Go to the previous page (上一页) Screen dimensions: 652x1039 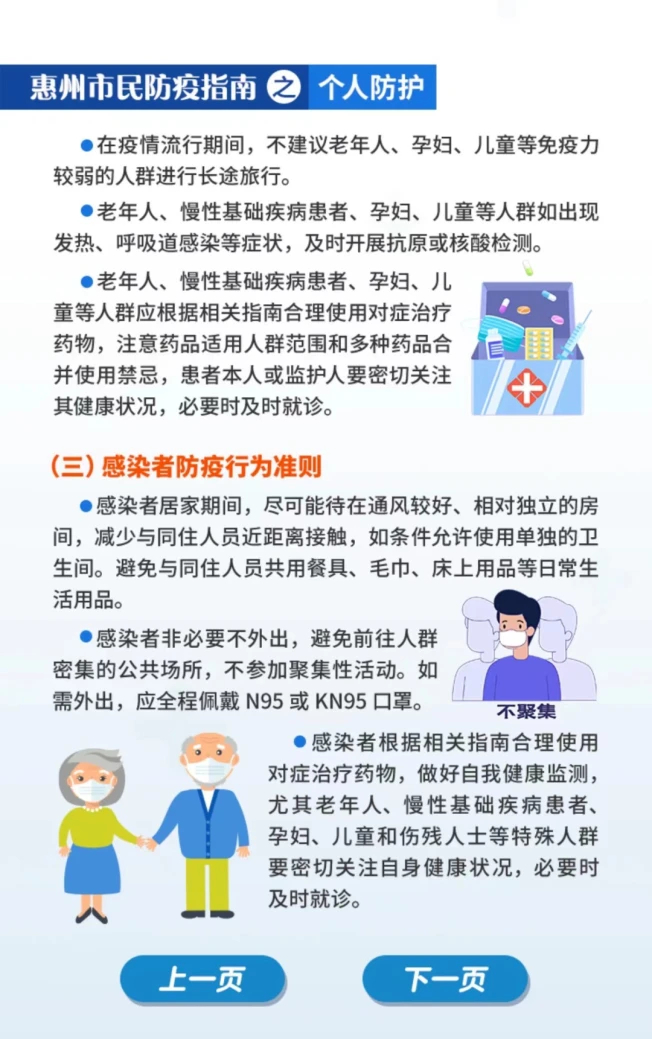pos(203,978)
